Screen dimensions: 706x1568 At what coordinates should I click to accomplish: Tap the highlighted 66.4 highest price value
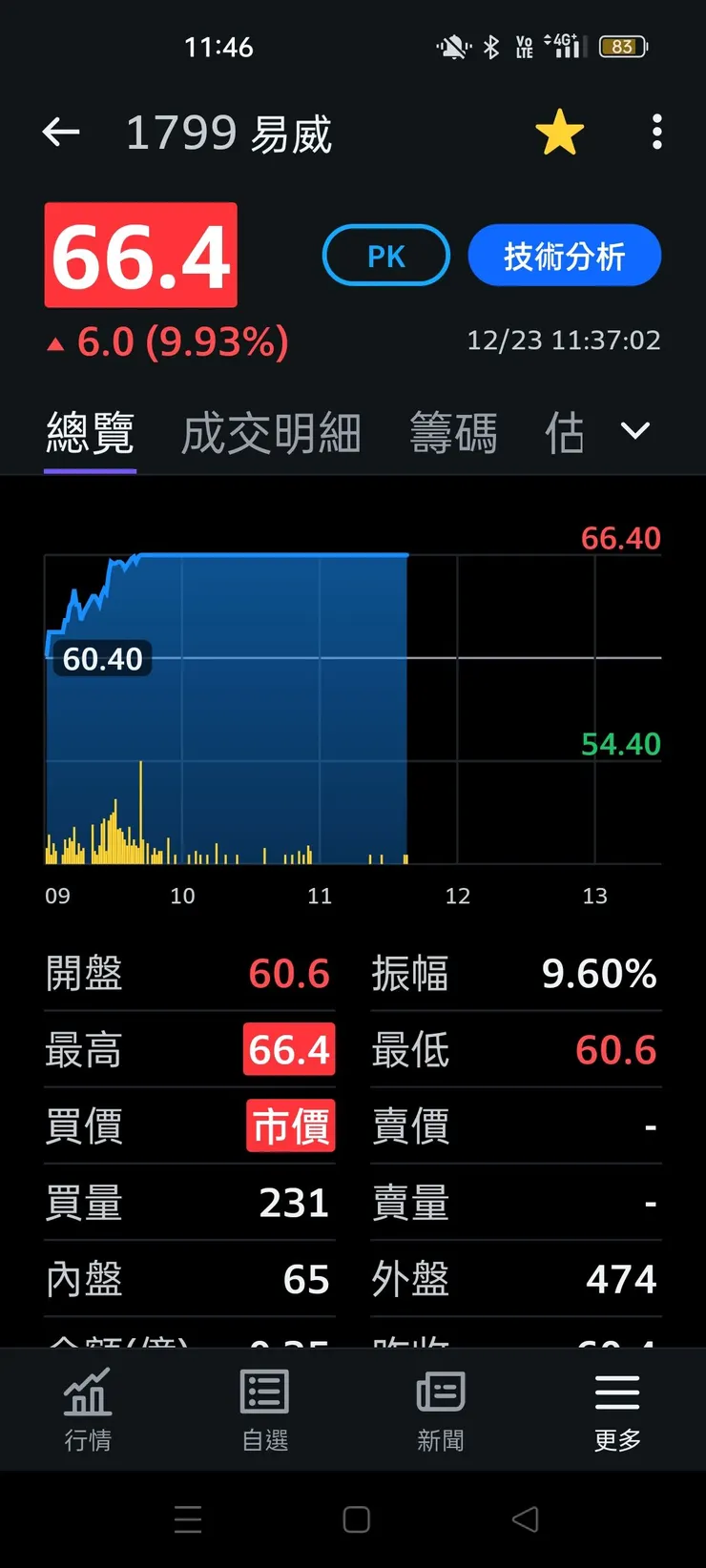[289, 1049]
